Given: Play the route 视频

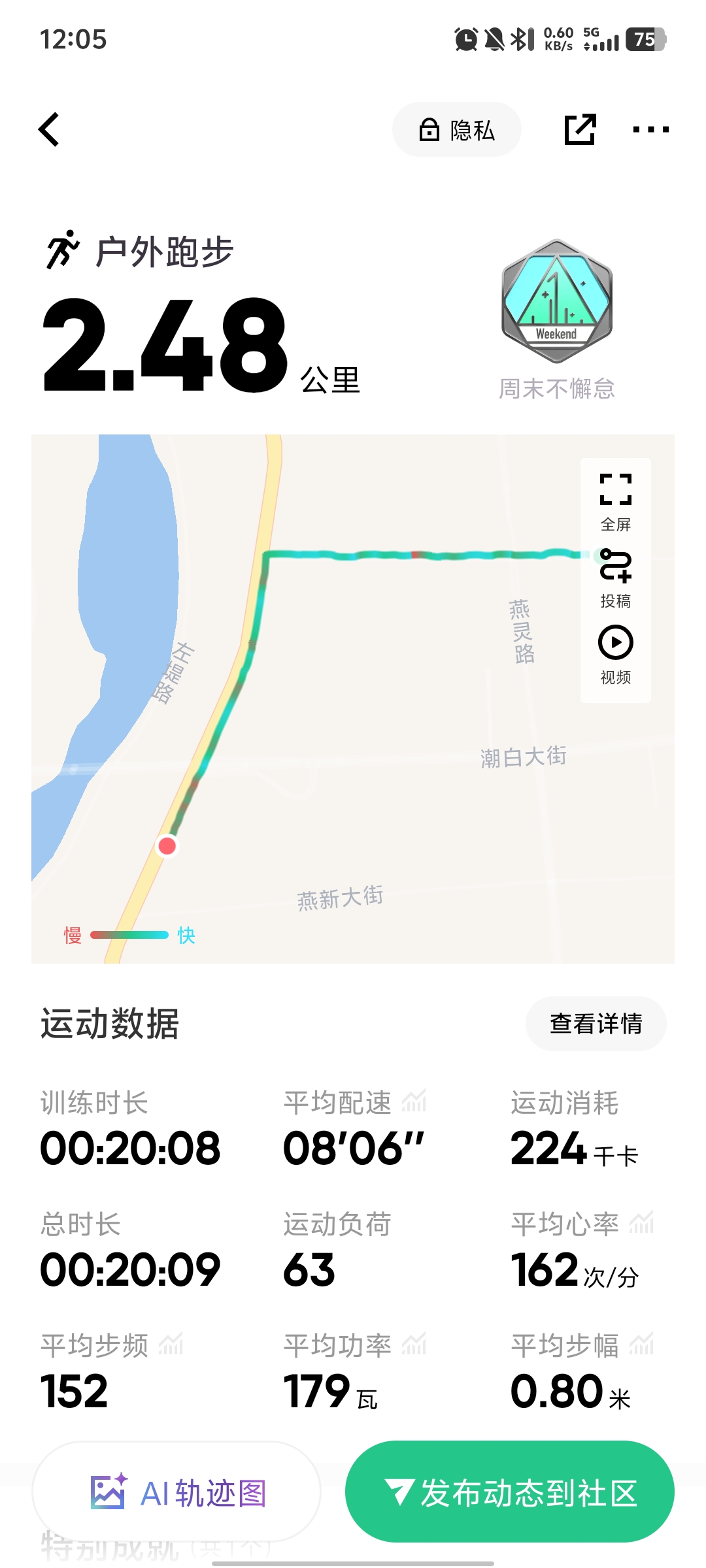Looking at the screenshot, I should [615, 654].
